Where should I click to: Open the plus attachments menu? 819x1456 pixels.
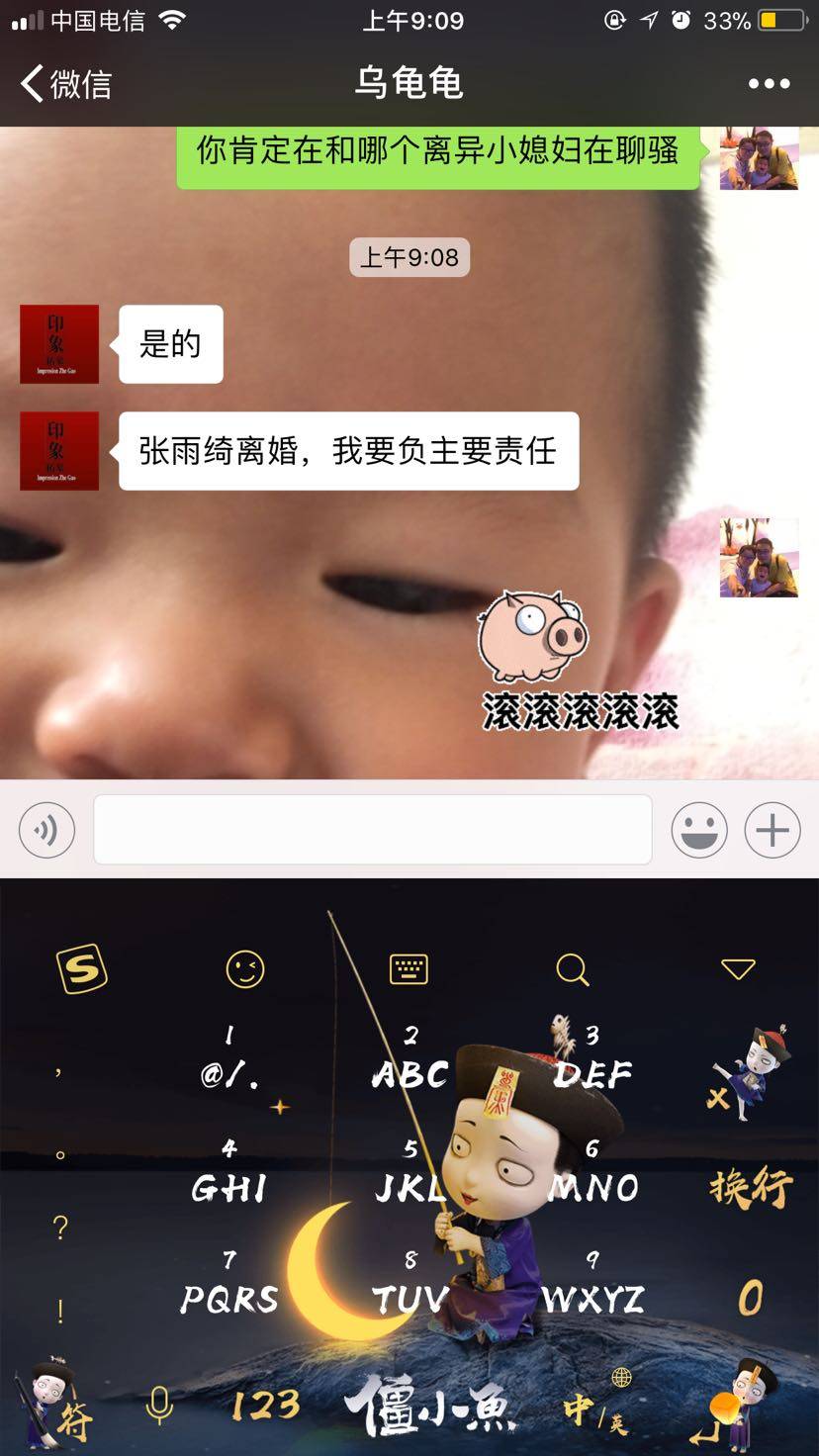click(x=772, y=830)
